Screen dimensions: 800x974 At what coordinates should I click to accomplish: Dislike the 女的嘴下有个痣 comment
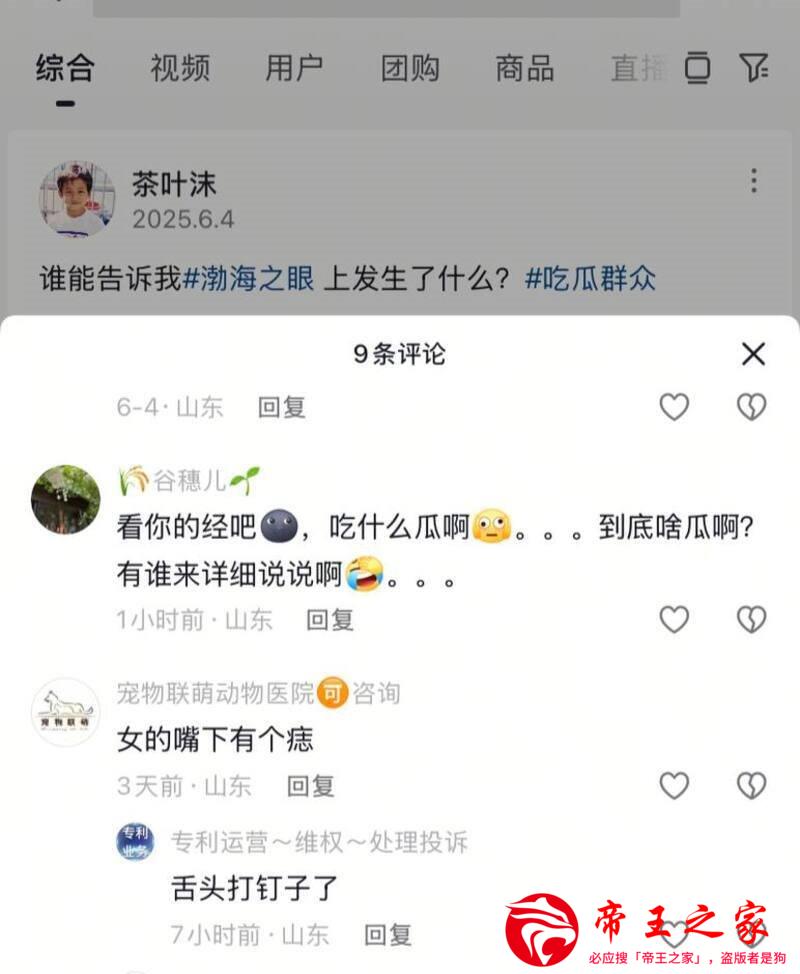[751, 786]
